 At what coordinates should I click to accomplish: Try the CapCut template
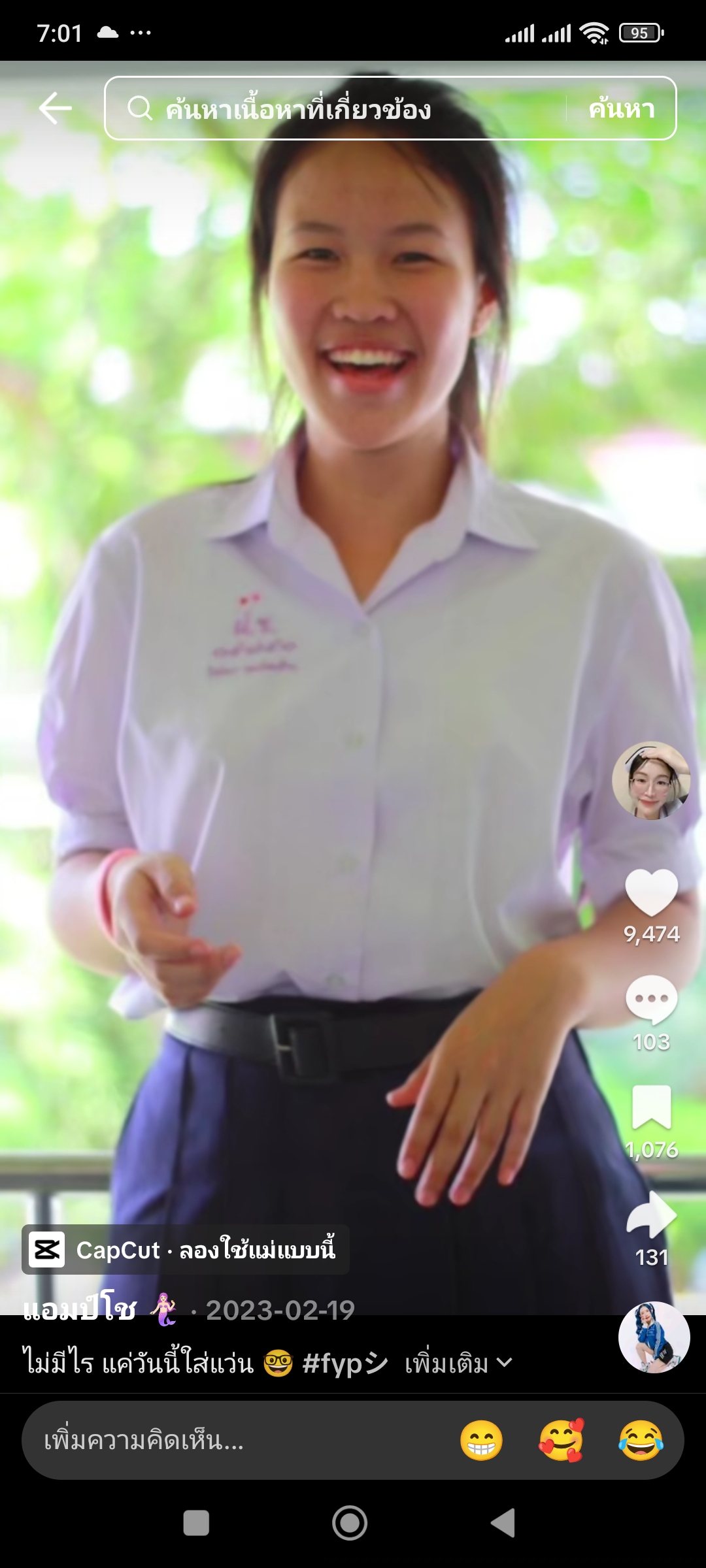point(186,1250)
